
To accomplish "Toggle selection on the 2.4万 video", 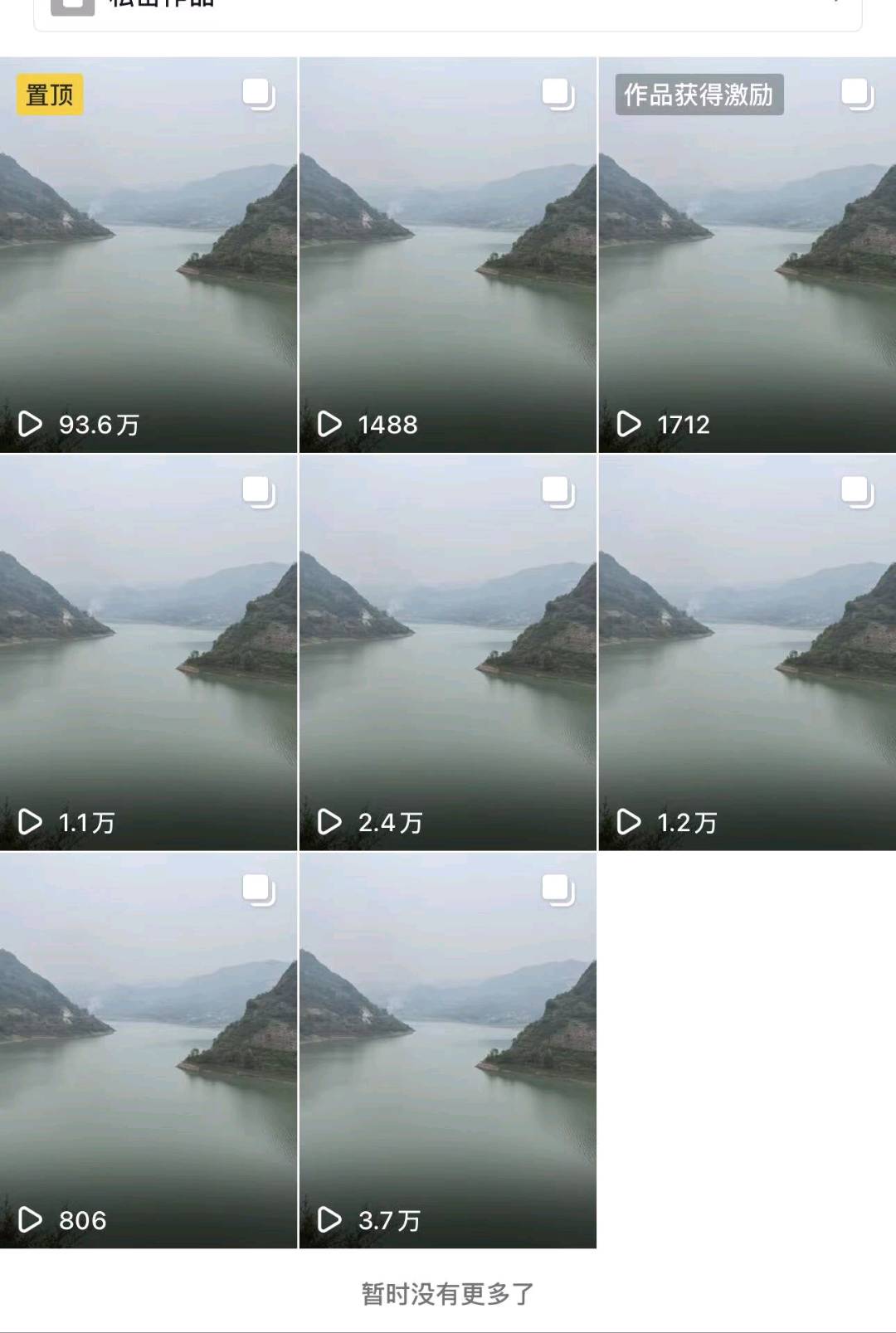I will tap(556, 490).
